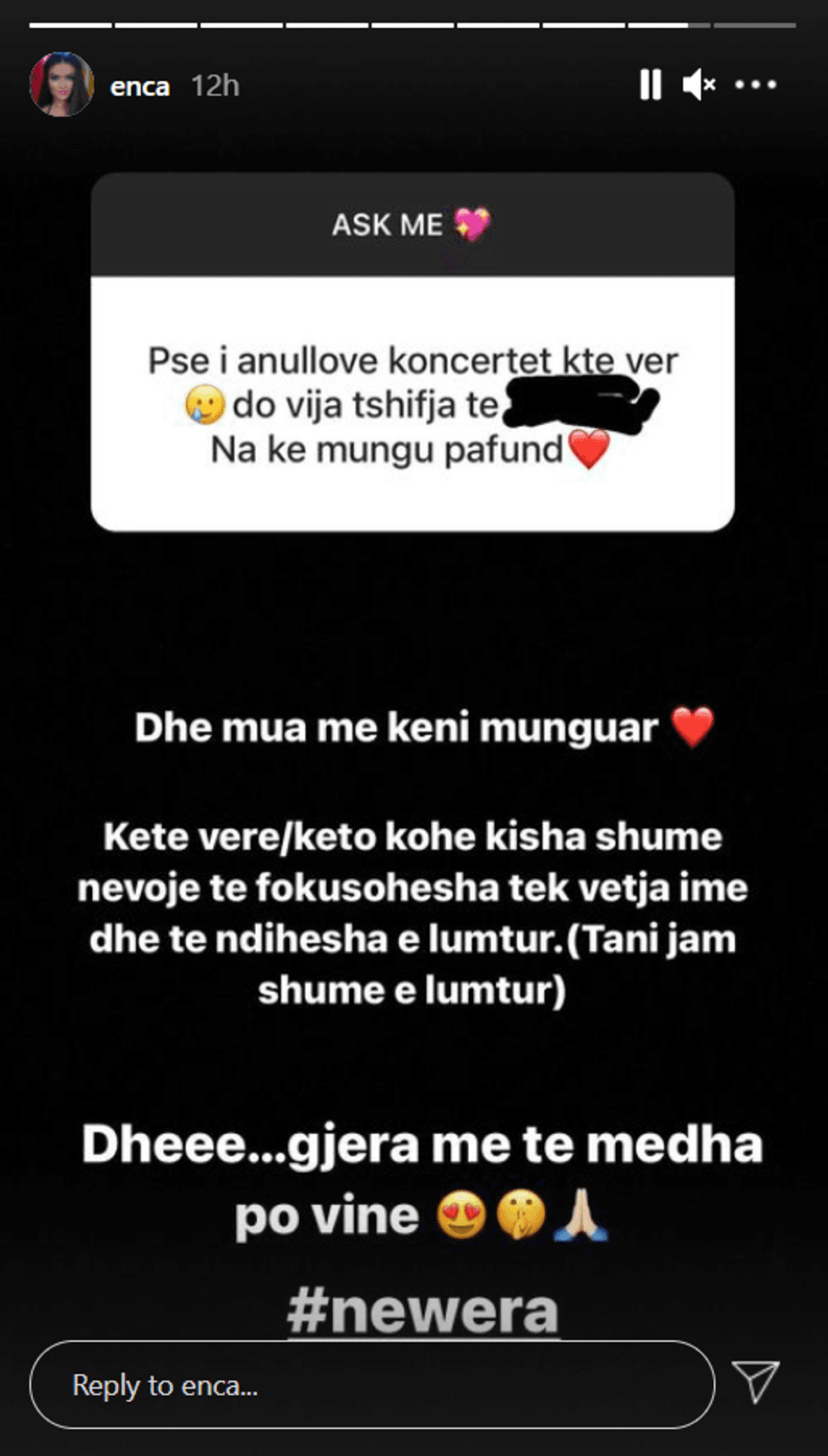Focus the Reply to enca field
This screenshot has width=828, height=1456.
coord(372,1384)
